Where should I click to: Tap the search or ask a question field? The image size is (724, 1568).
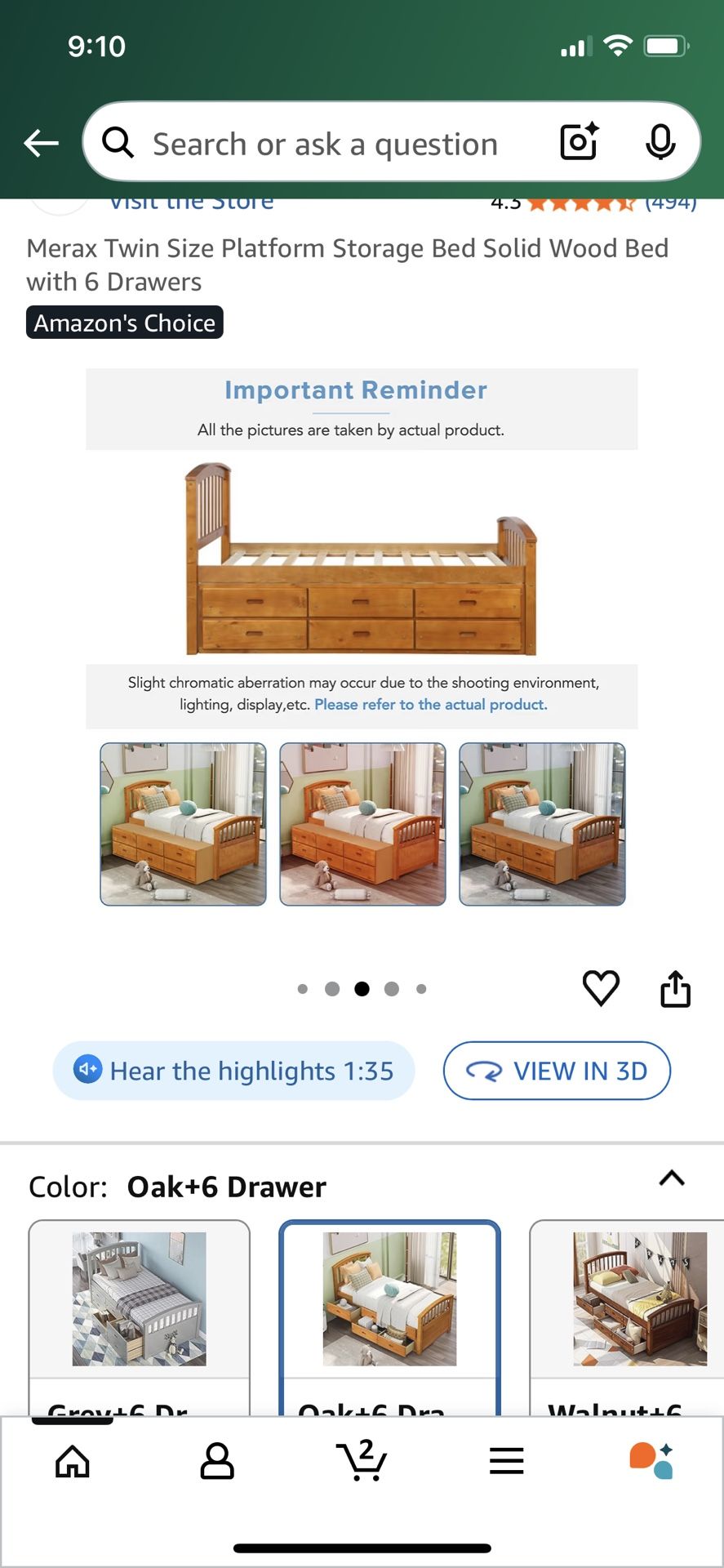tap(326, 143)
